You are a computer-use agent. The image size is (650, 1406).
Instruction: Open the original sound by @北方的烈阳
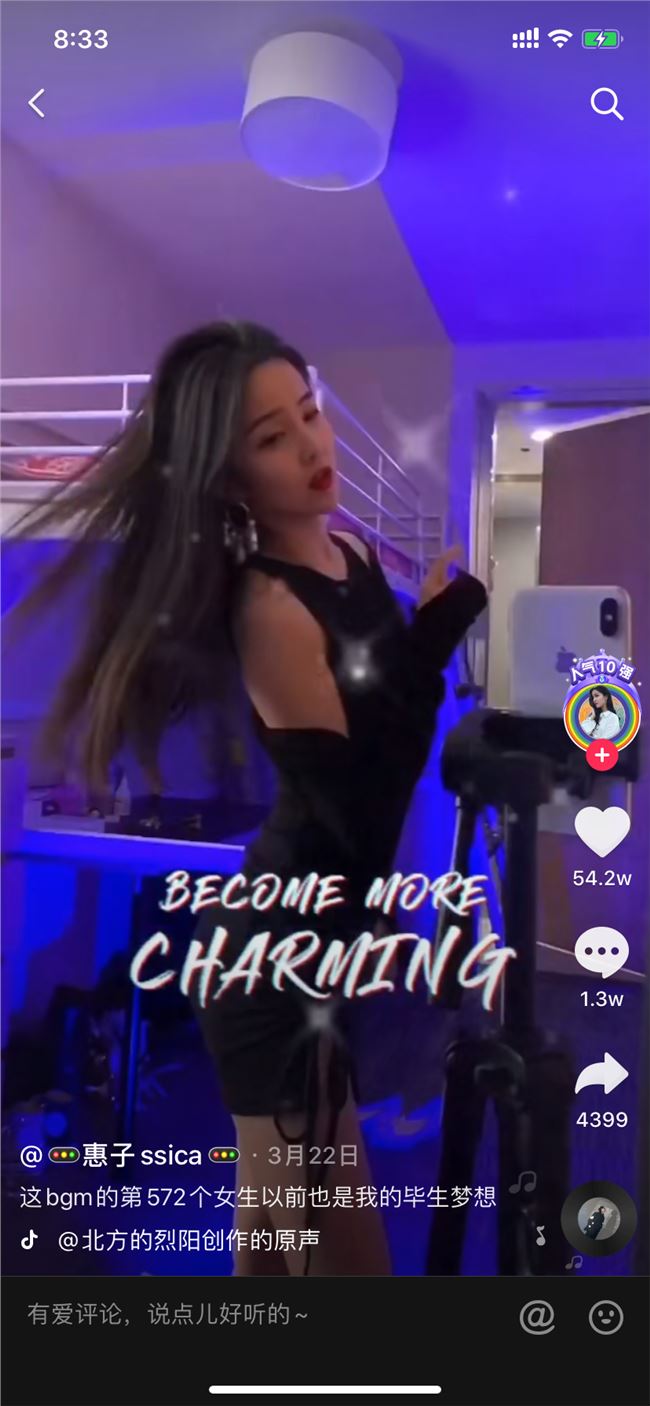[x=188, y=1240]
